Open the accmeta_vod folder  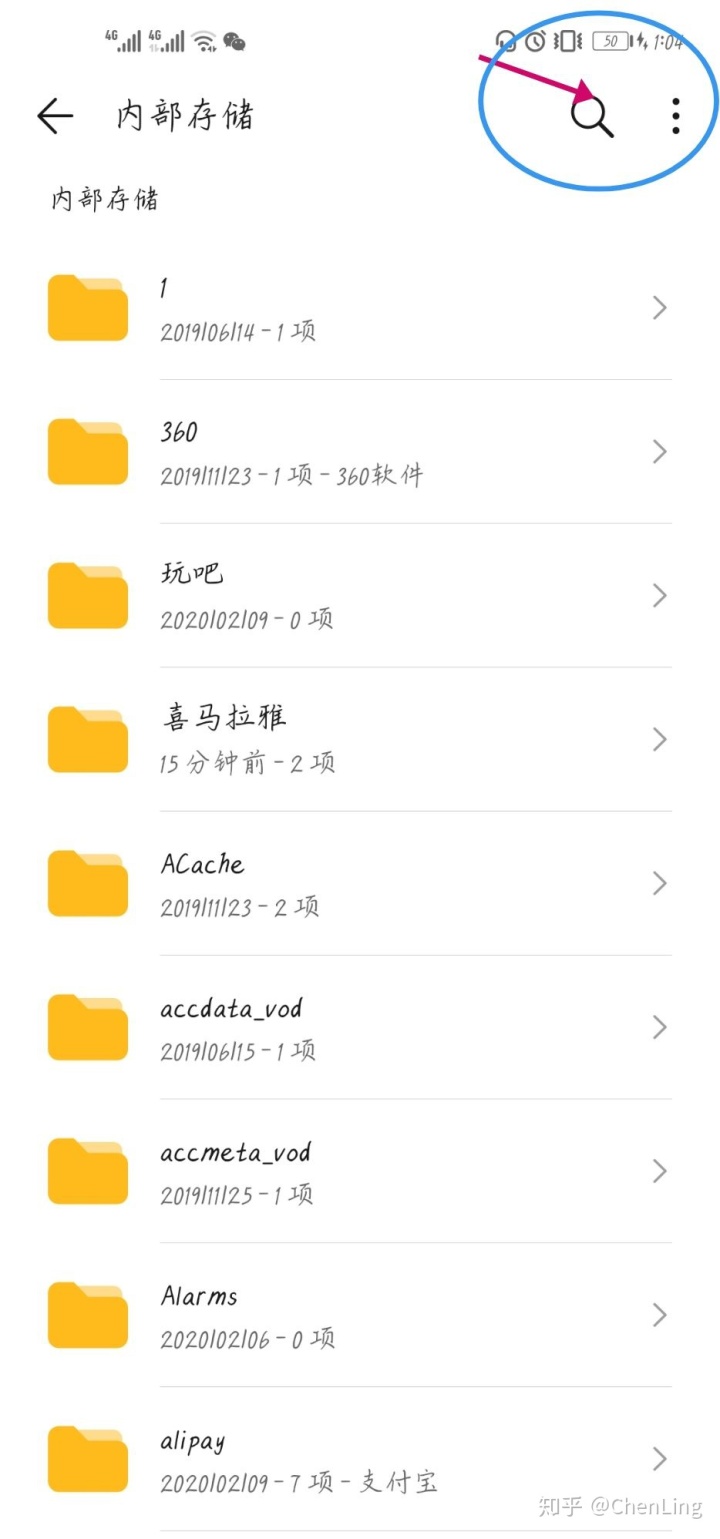[x=360, y=1172]
